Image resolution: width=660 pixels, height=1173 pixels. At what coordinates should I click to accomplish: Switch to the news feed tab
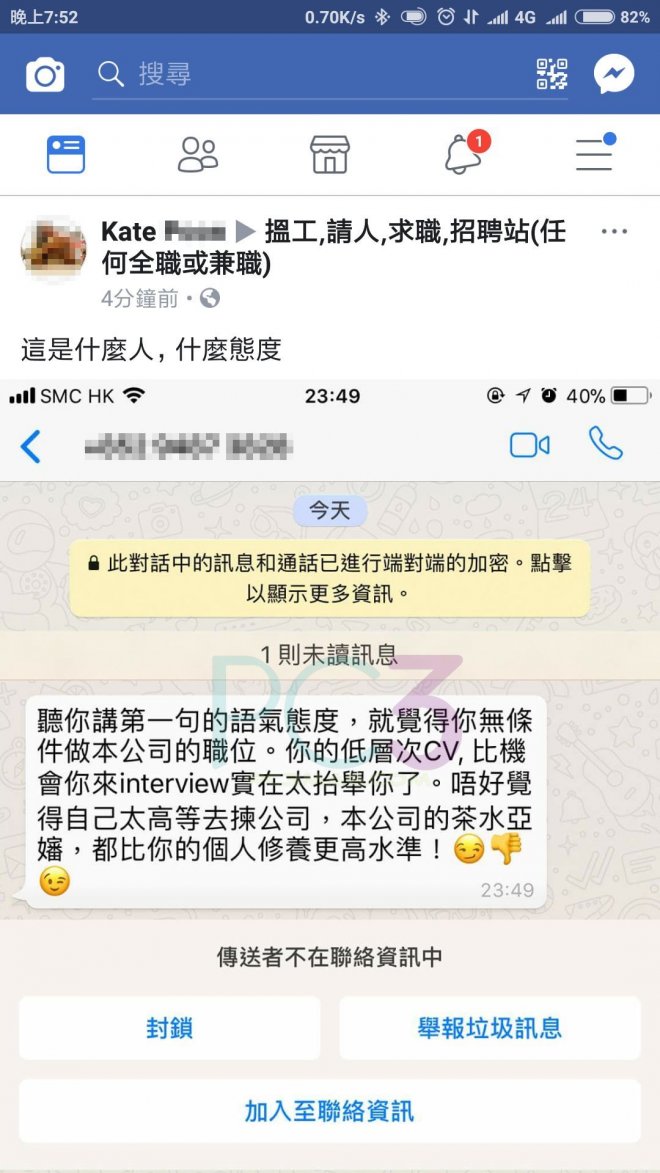(x=66, y=155)
